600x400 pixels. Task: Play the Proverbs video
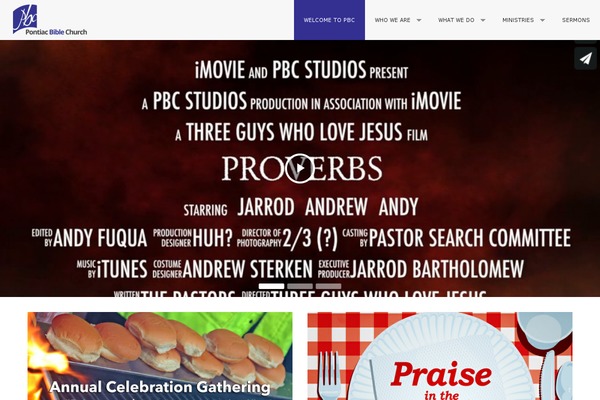[x=300, y=168]
